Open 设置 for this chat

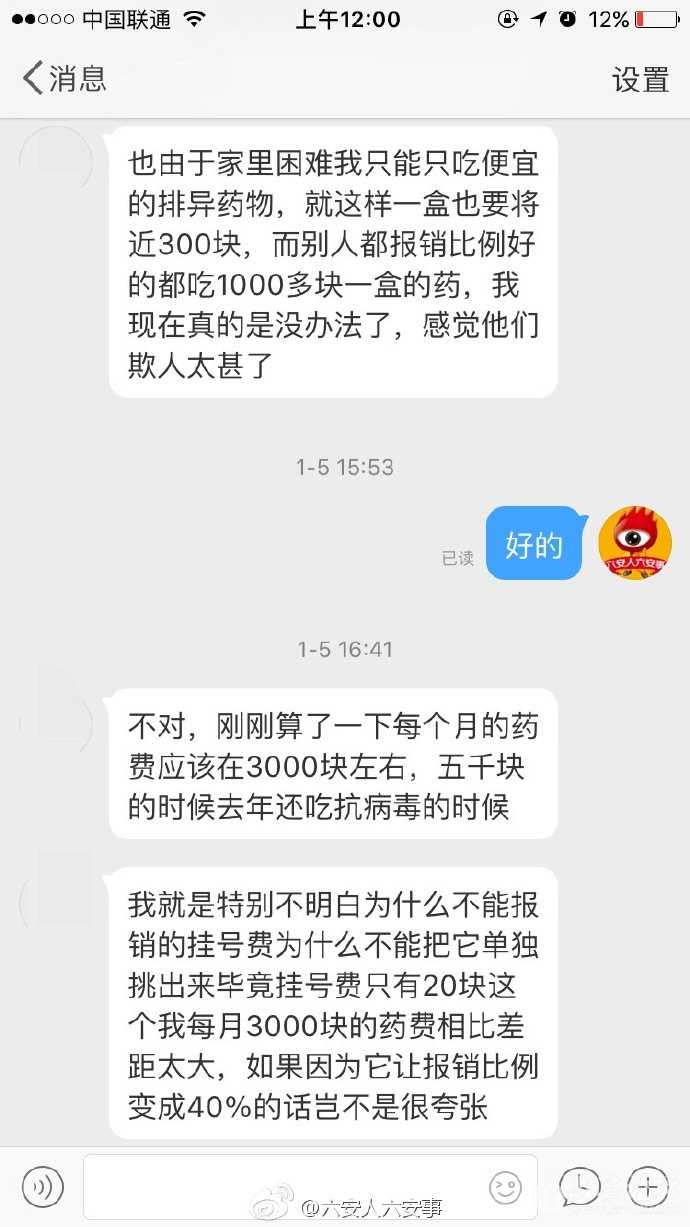[640, 79]
